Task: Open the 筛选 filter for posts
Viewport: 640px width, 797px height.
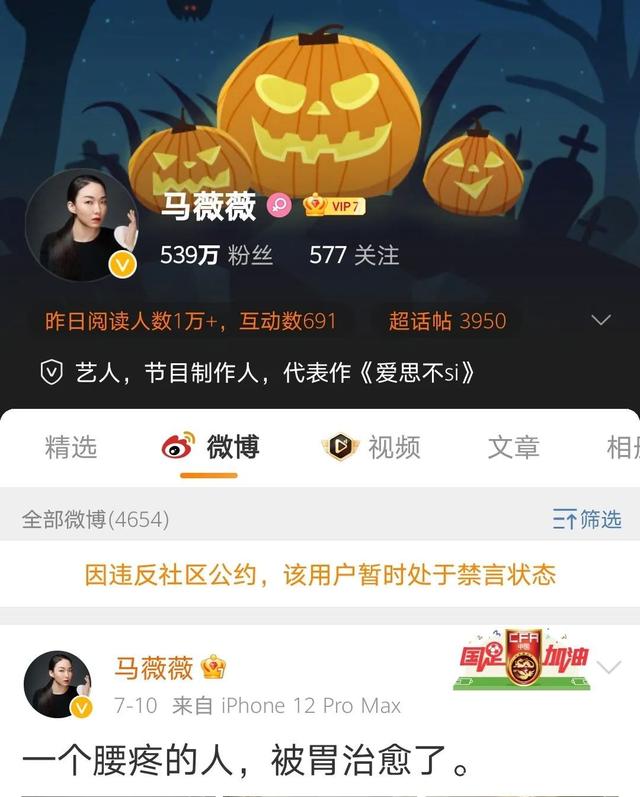Action: [x=587, y=519]
